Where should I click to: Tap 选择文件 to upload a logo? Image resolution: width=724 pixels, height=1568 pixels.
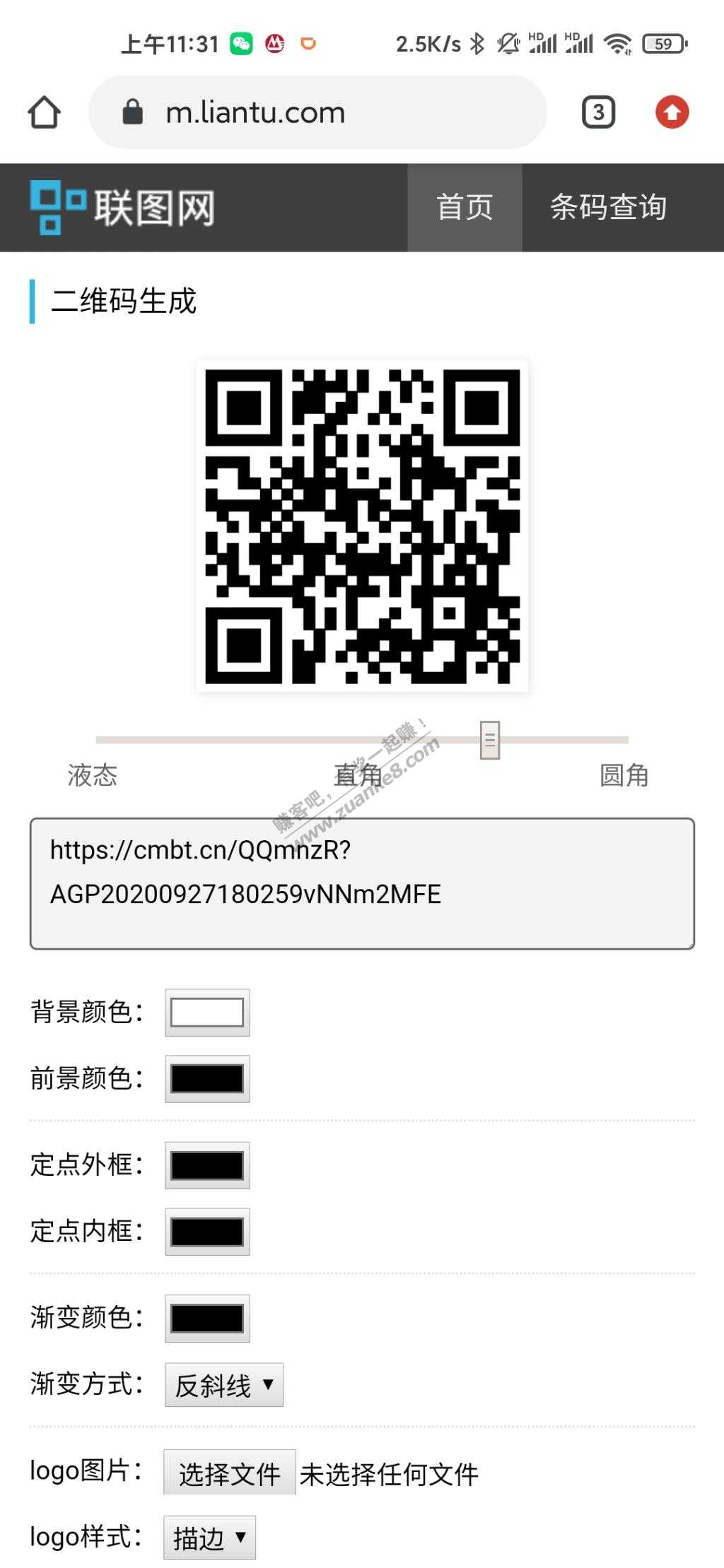230,1473
